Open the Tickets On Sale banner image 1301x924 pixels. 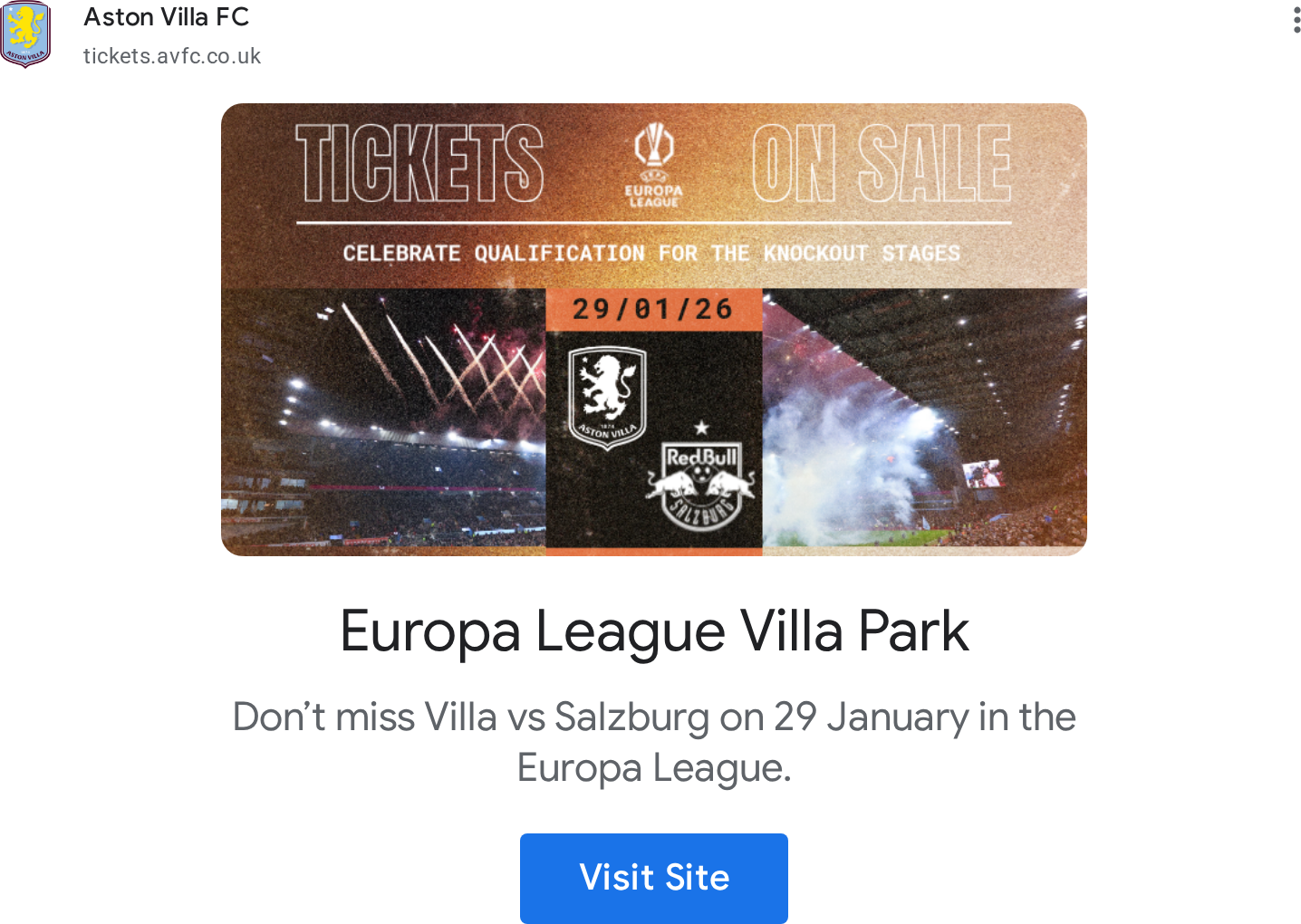[x=653, y=330]
